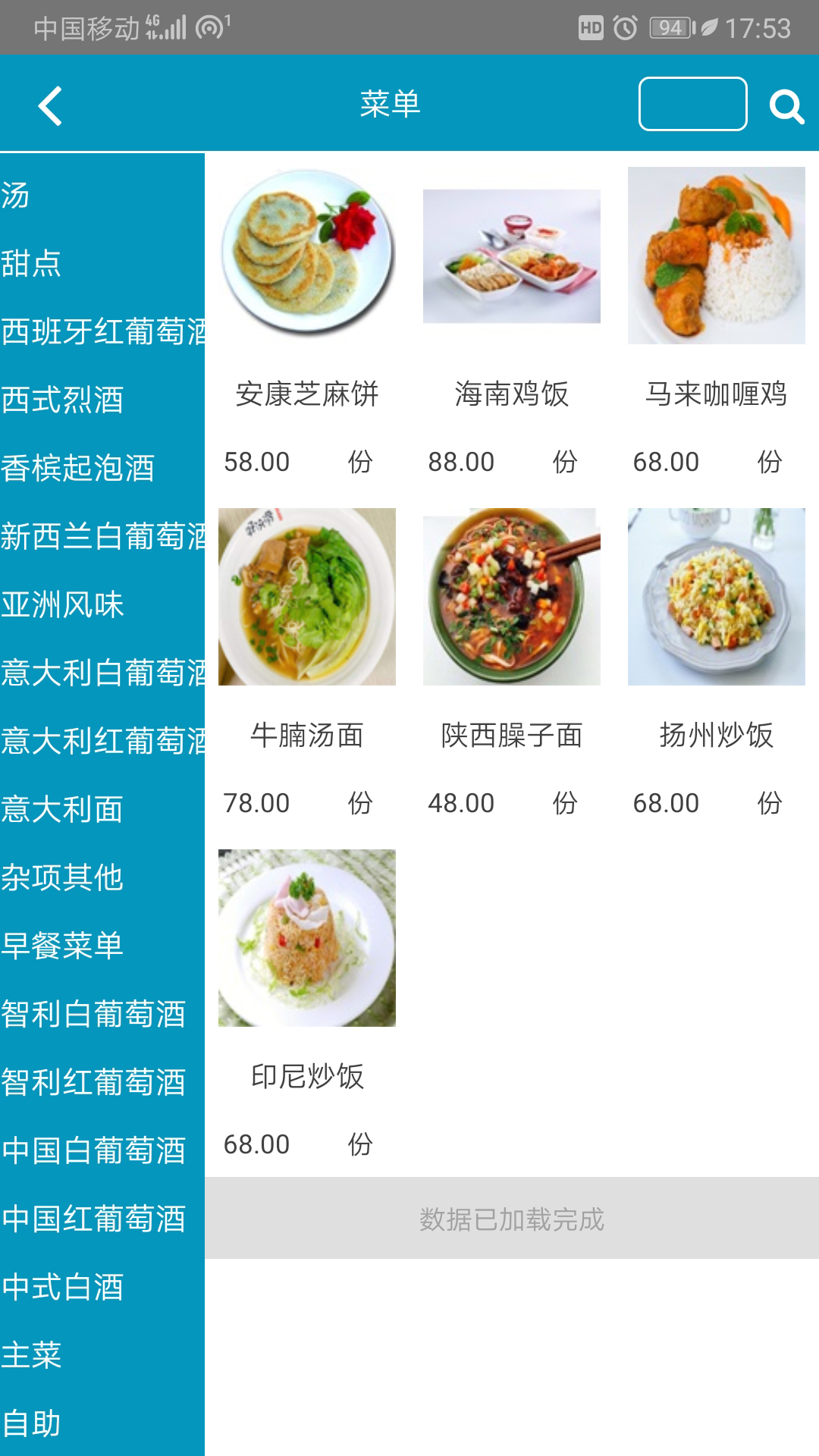Open the 安康芝麻饼 dish
Image resolution: width=819 pixels, height=1456 pixels.
[307, 256]
